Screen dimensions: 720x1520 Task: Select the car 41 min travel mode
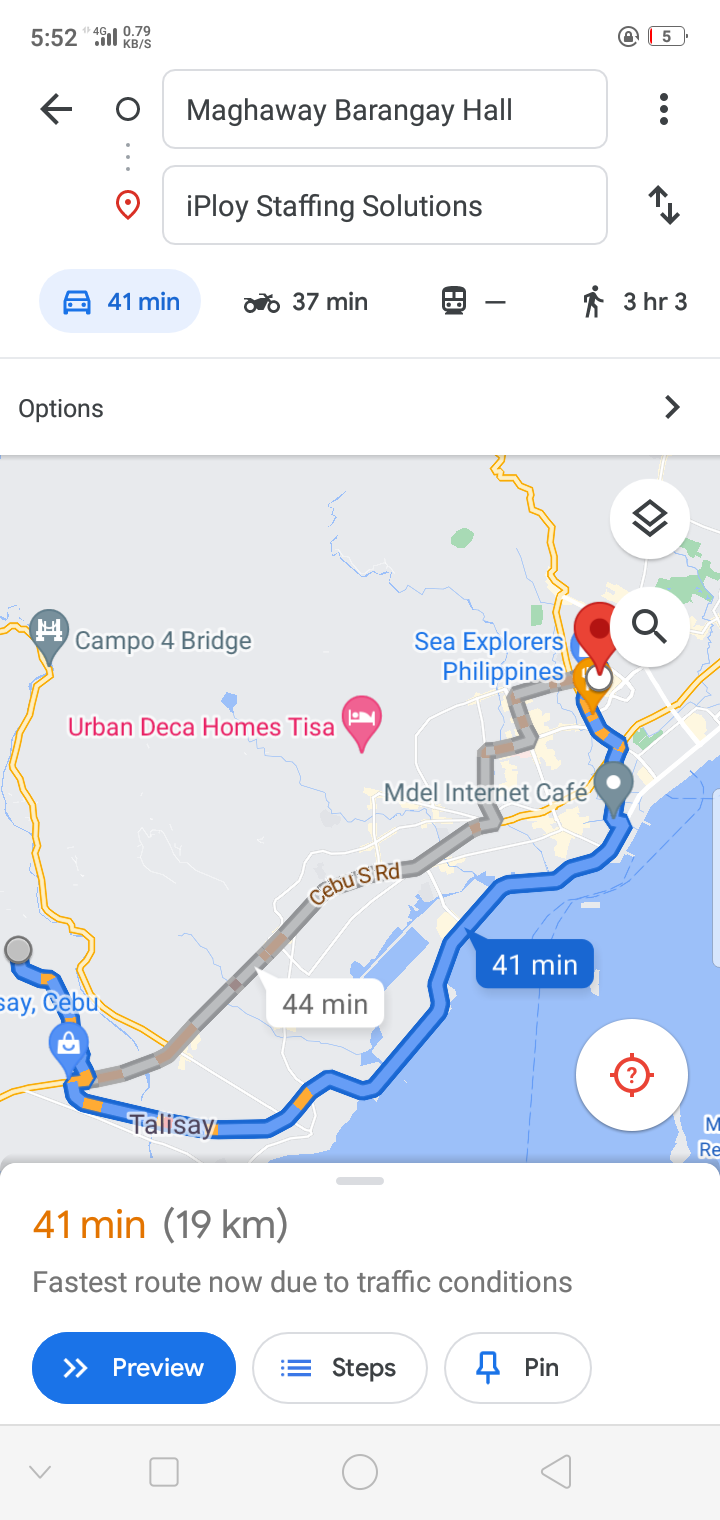click(x=120, y=301)
